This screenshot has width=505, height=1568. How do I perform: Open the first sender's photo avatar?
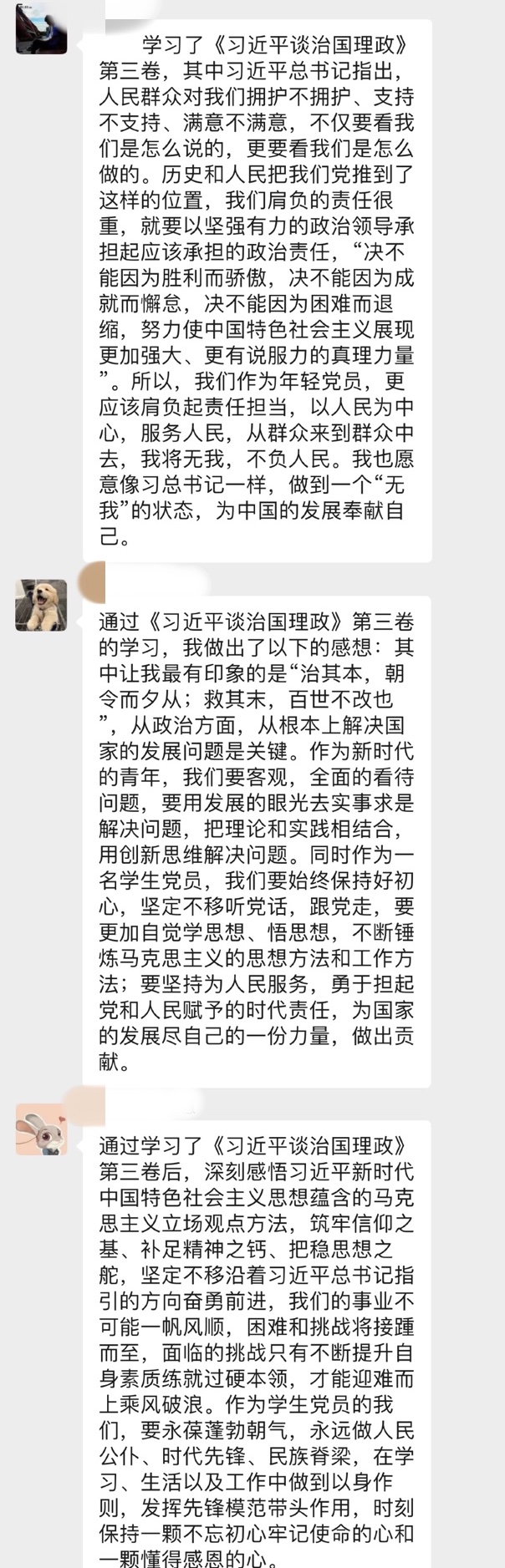41,30
